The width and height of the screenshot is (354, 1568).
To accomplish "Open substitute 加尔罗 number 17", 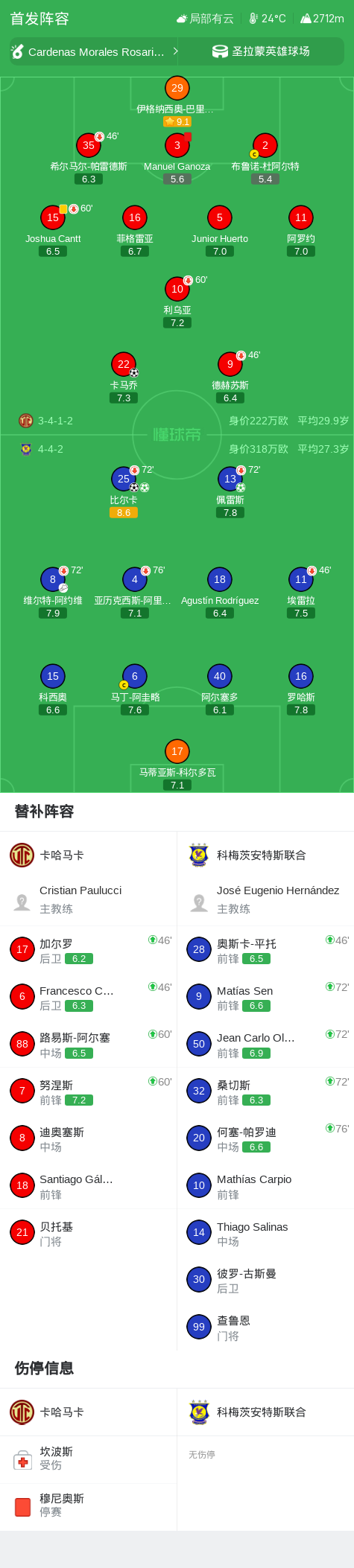I will click(x=88, y=950).
